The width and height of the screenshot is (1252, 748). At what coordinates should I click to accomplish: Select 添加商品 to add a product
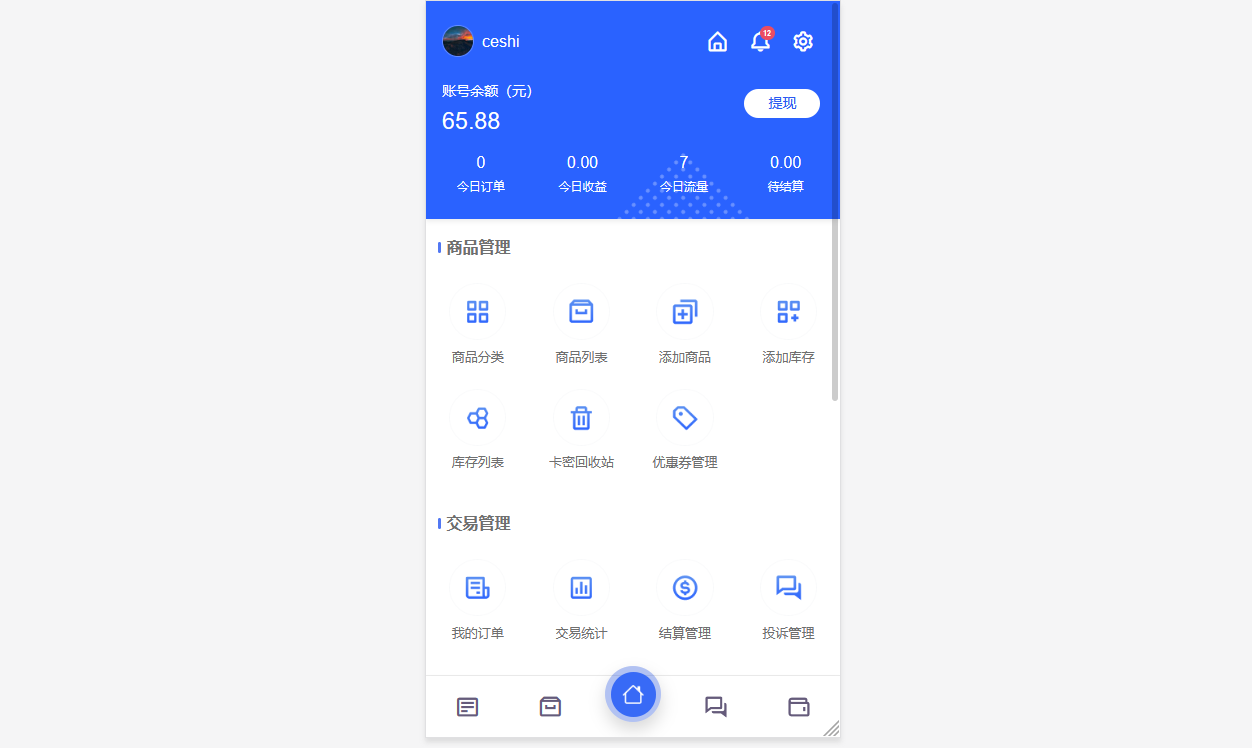[x=685, y=312]
